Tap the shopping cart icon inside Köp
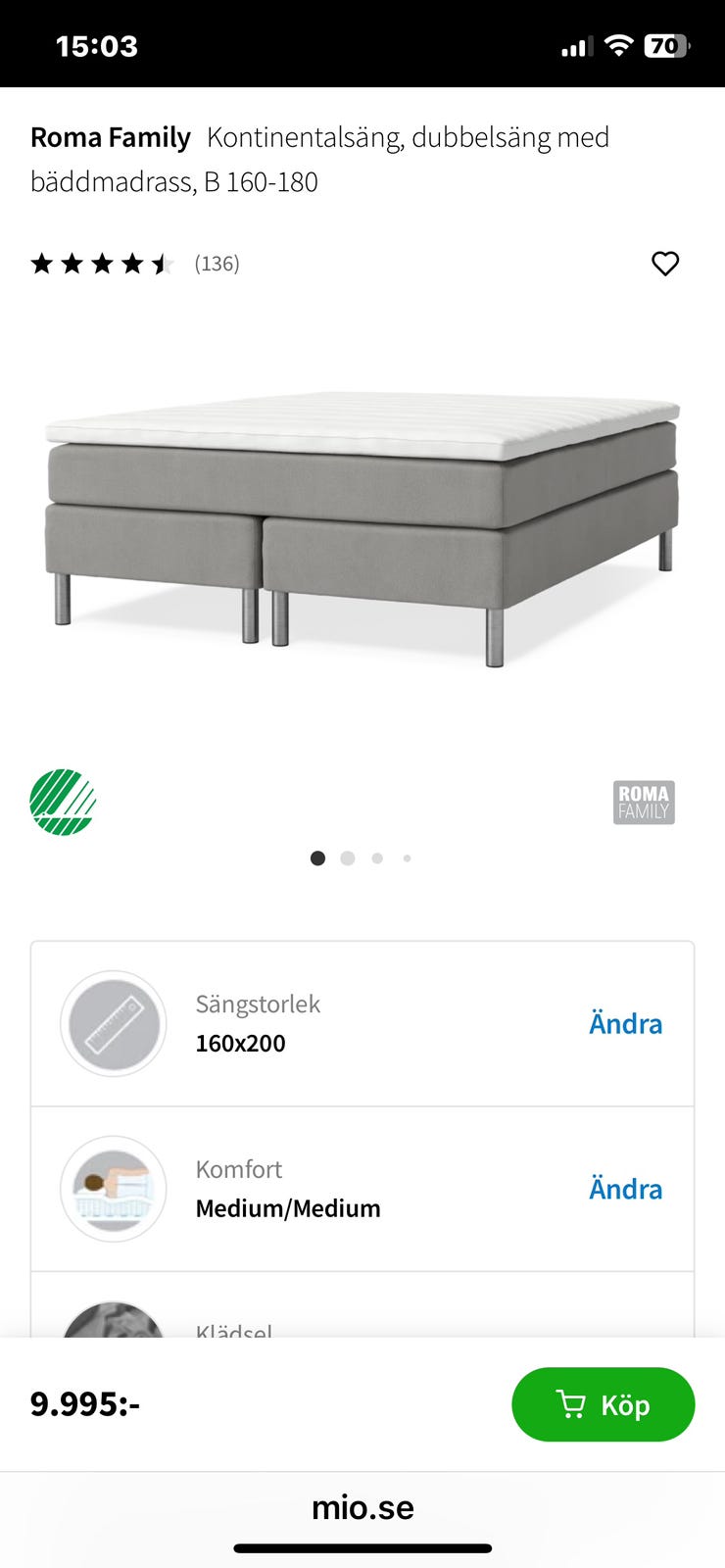 click(x=571, y=1404)
